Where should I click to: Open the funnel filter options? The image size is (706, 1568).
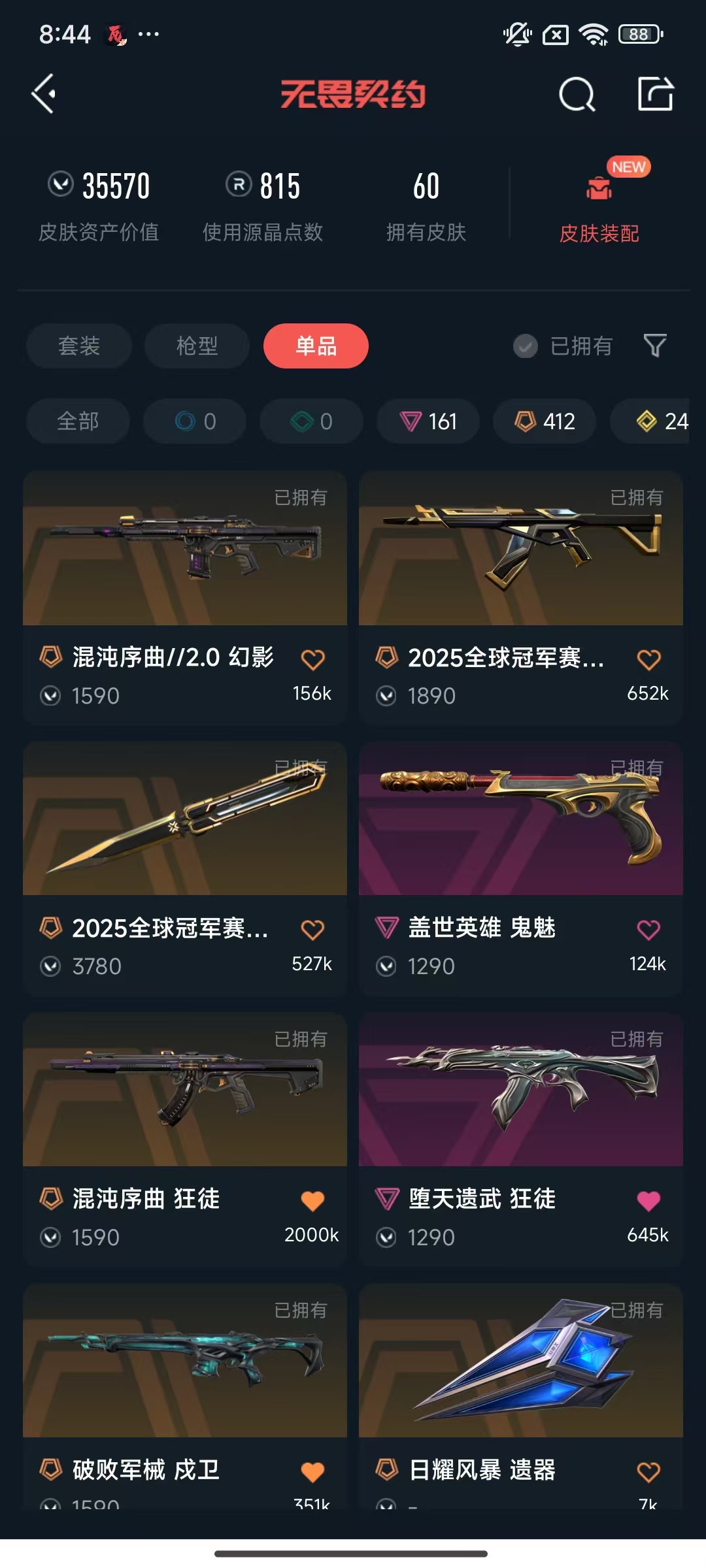(655, 346)
